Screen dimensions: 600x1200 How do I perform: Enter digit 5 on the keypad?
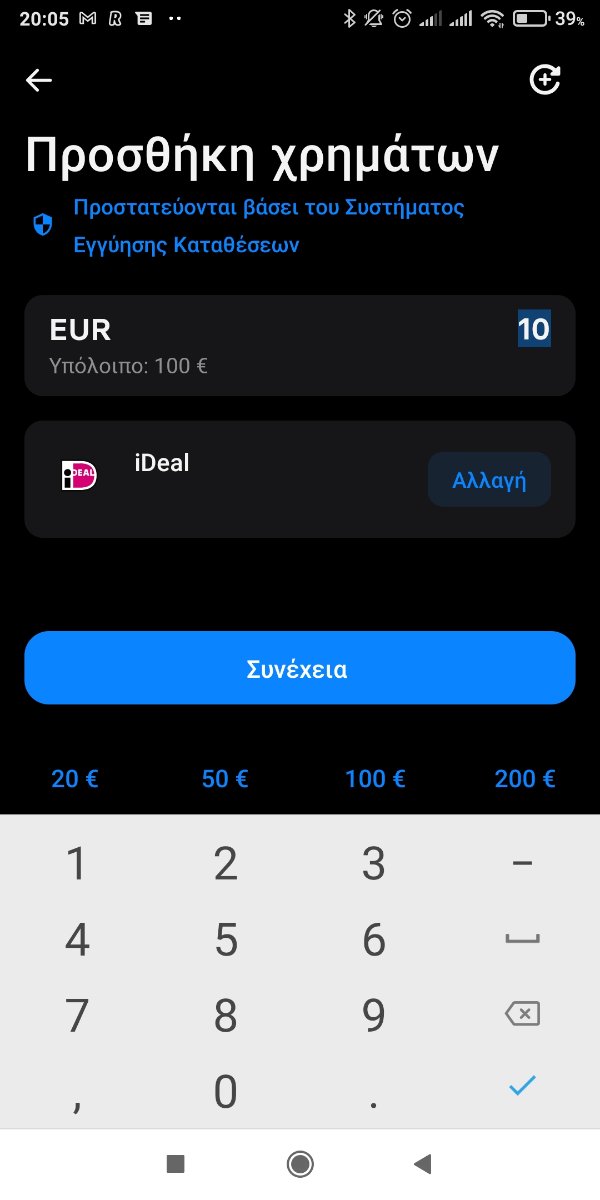click(x=226, y=940)
